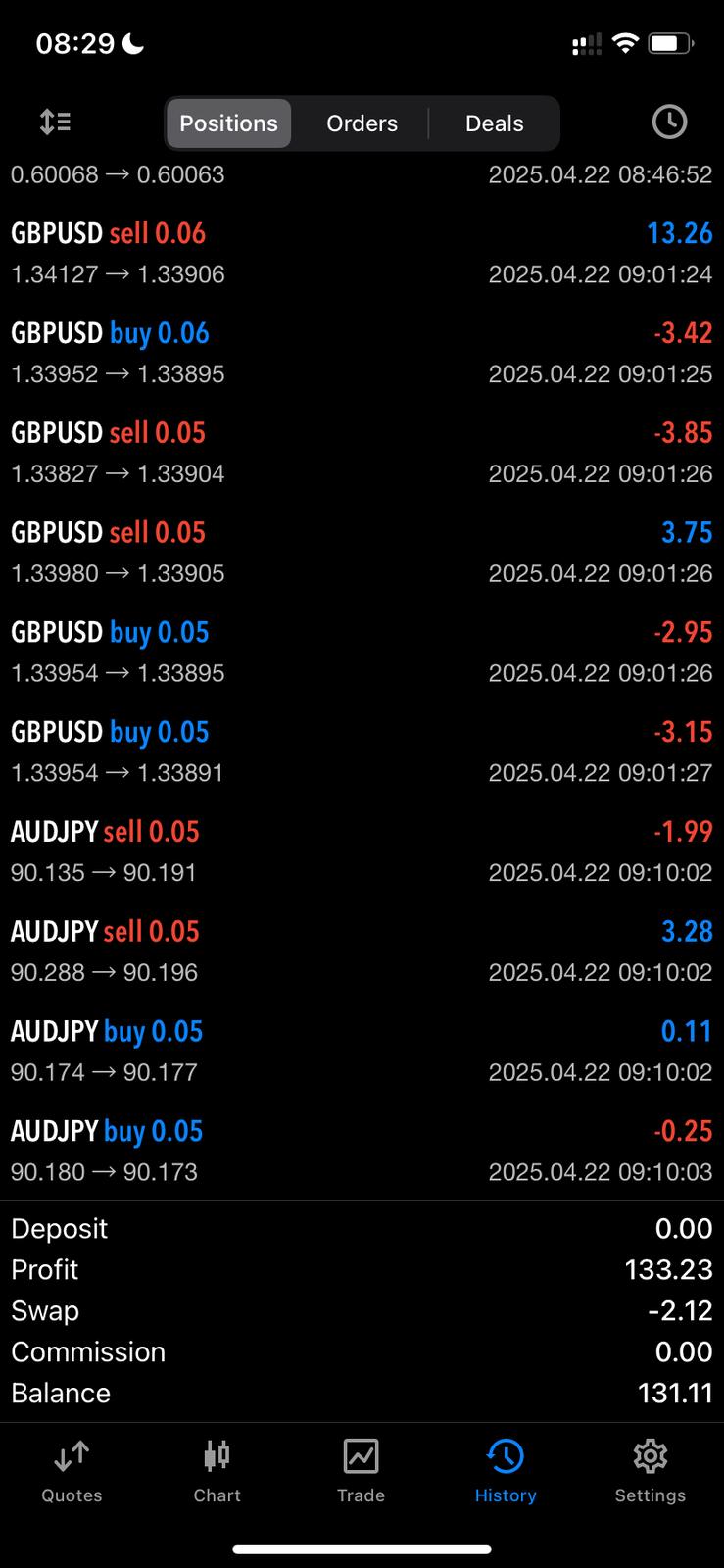
Task: Expand AUDJPY buy 0.05 position with 0.11 profit
Action: [x=362, y=1053]
